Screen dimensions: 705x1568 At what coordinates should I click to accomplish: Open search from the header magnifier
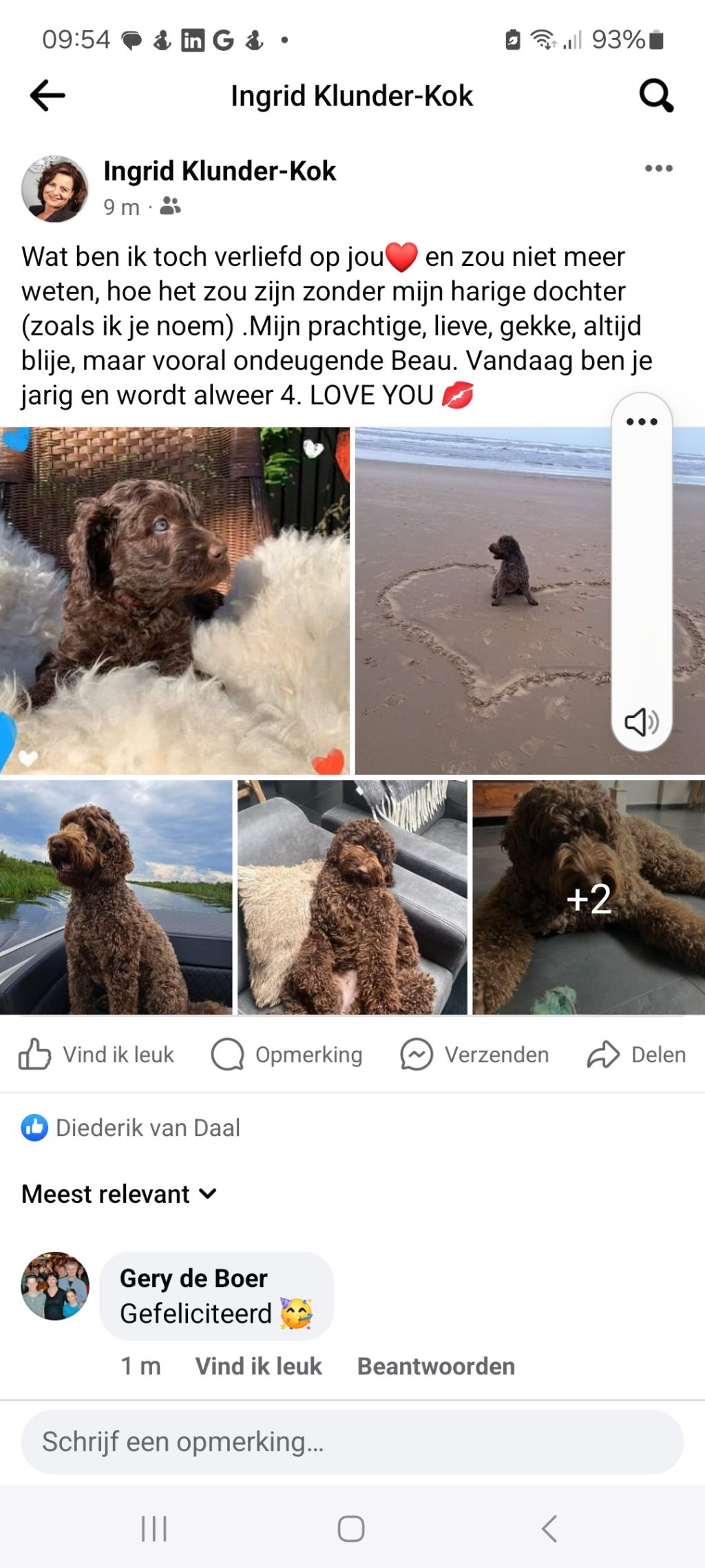pos(656,95)
